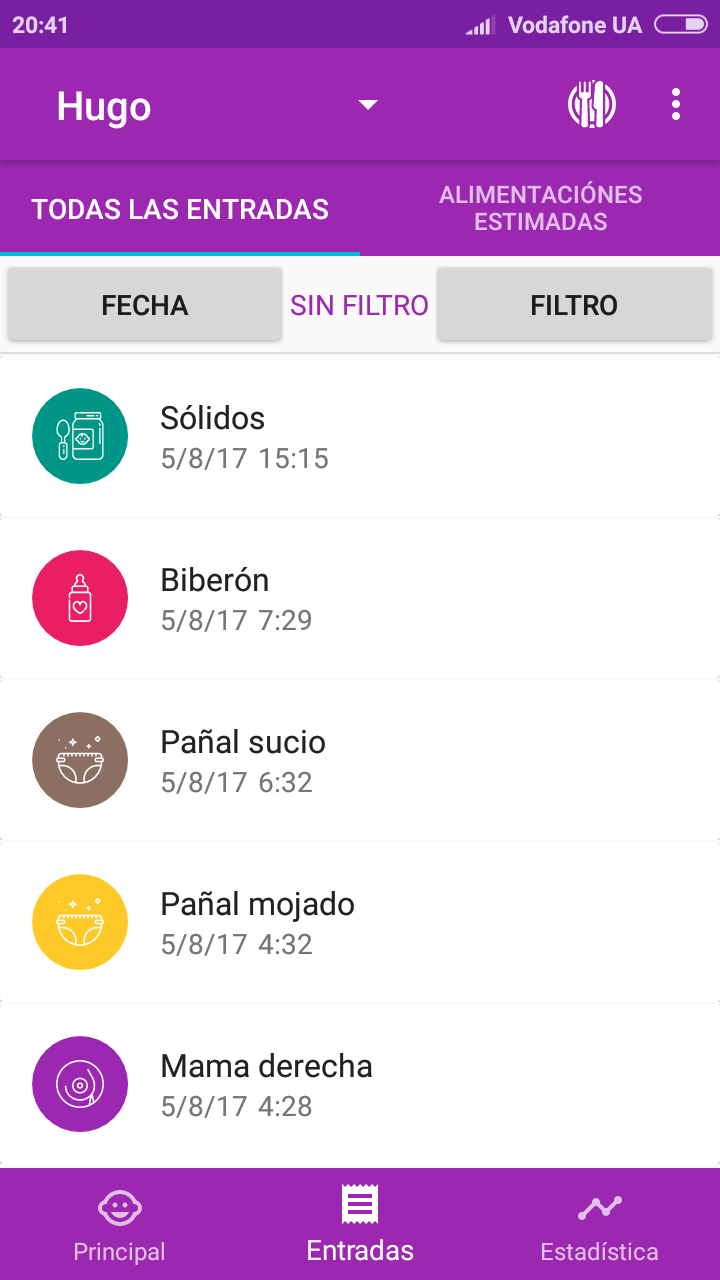This screenshot has height=1280, width=720.
Task: Switch to the Estadística tab
Action: pos(600,1225)
